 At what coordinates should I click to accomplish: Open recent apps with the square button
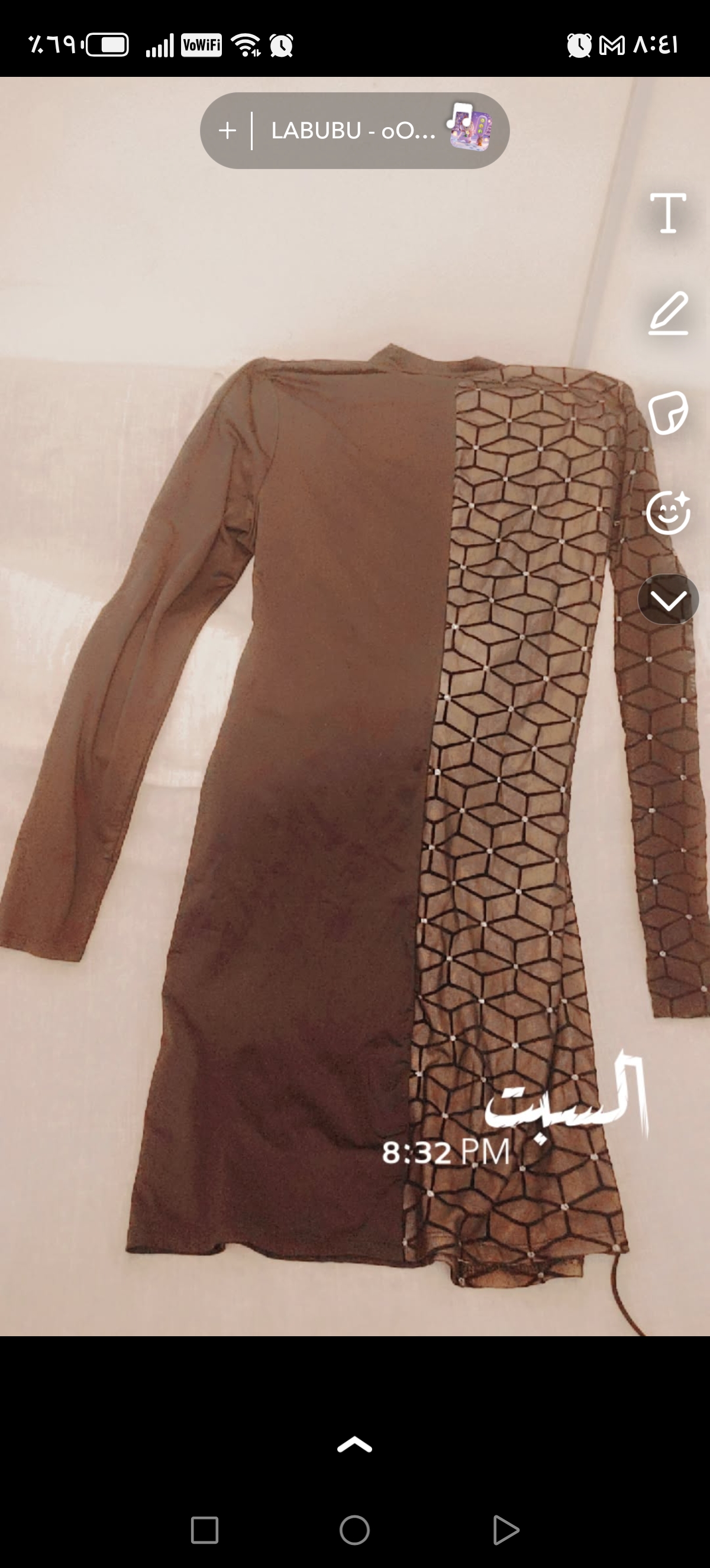[x=205, y=1530]
